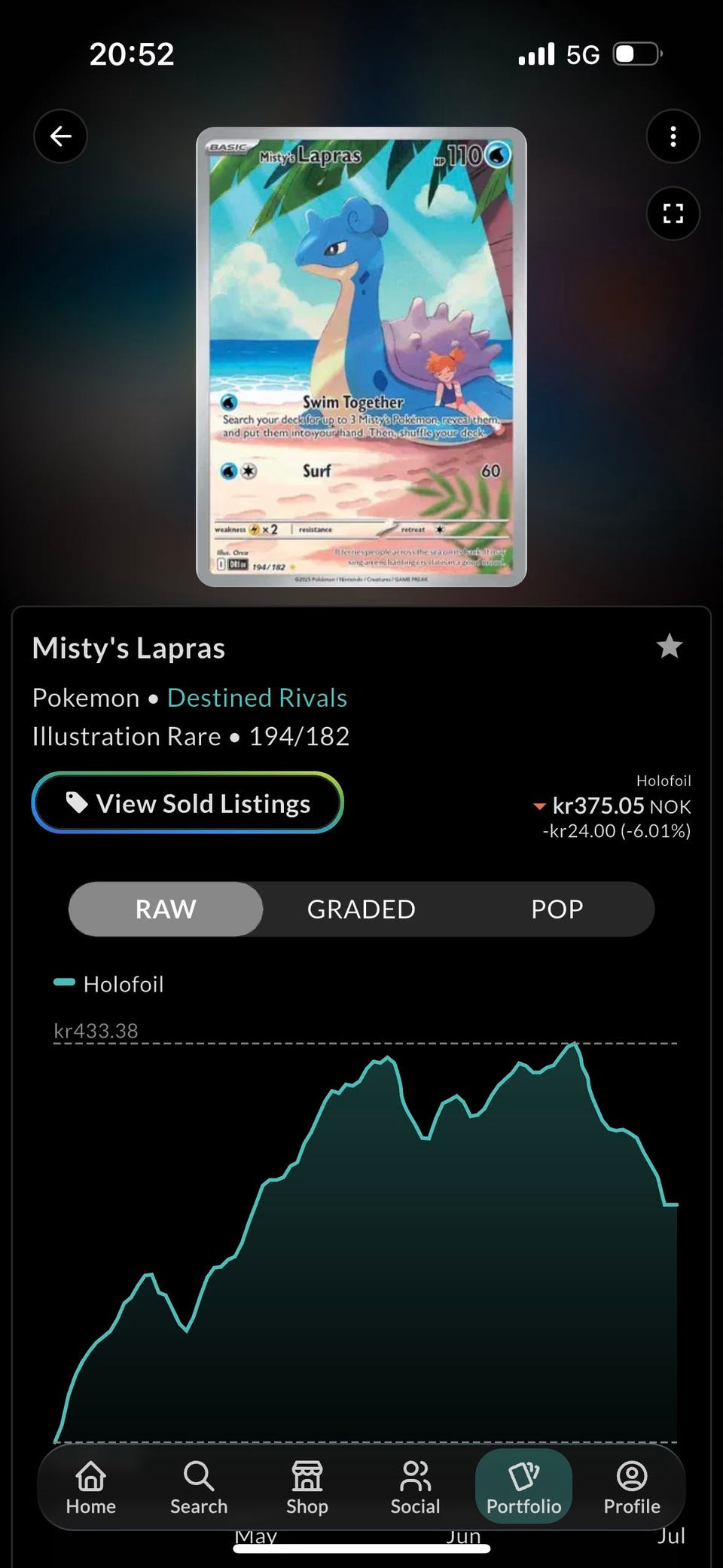Screen dimensions: 723x1568
Task: Open the Misty's Lapras card image
Action: [361, 357]
